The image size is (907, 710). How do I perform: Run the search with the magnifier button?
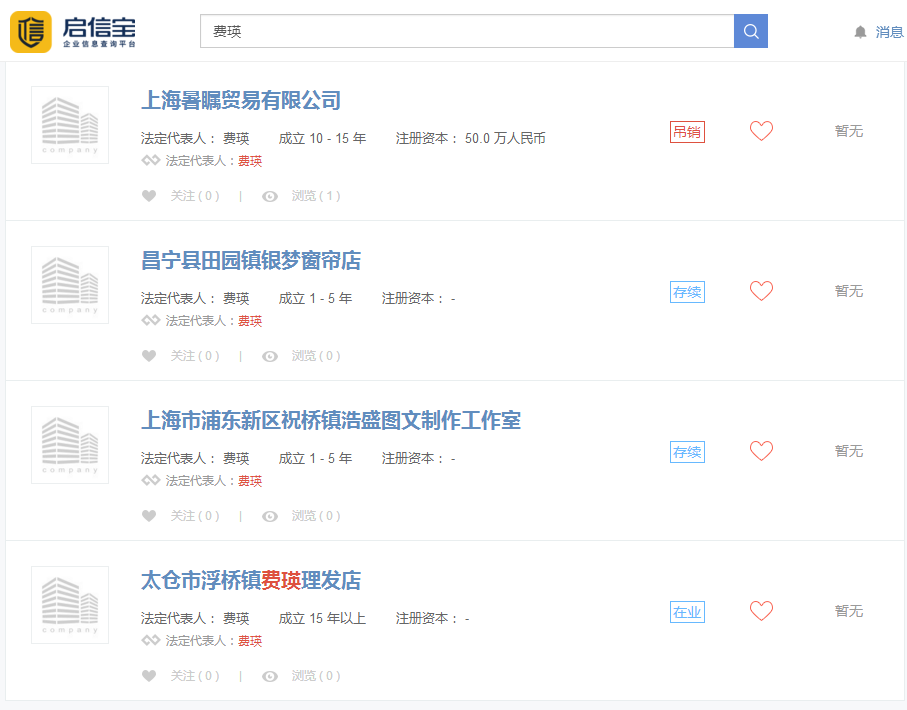click(x=751, y=31)
